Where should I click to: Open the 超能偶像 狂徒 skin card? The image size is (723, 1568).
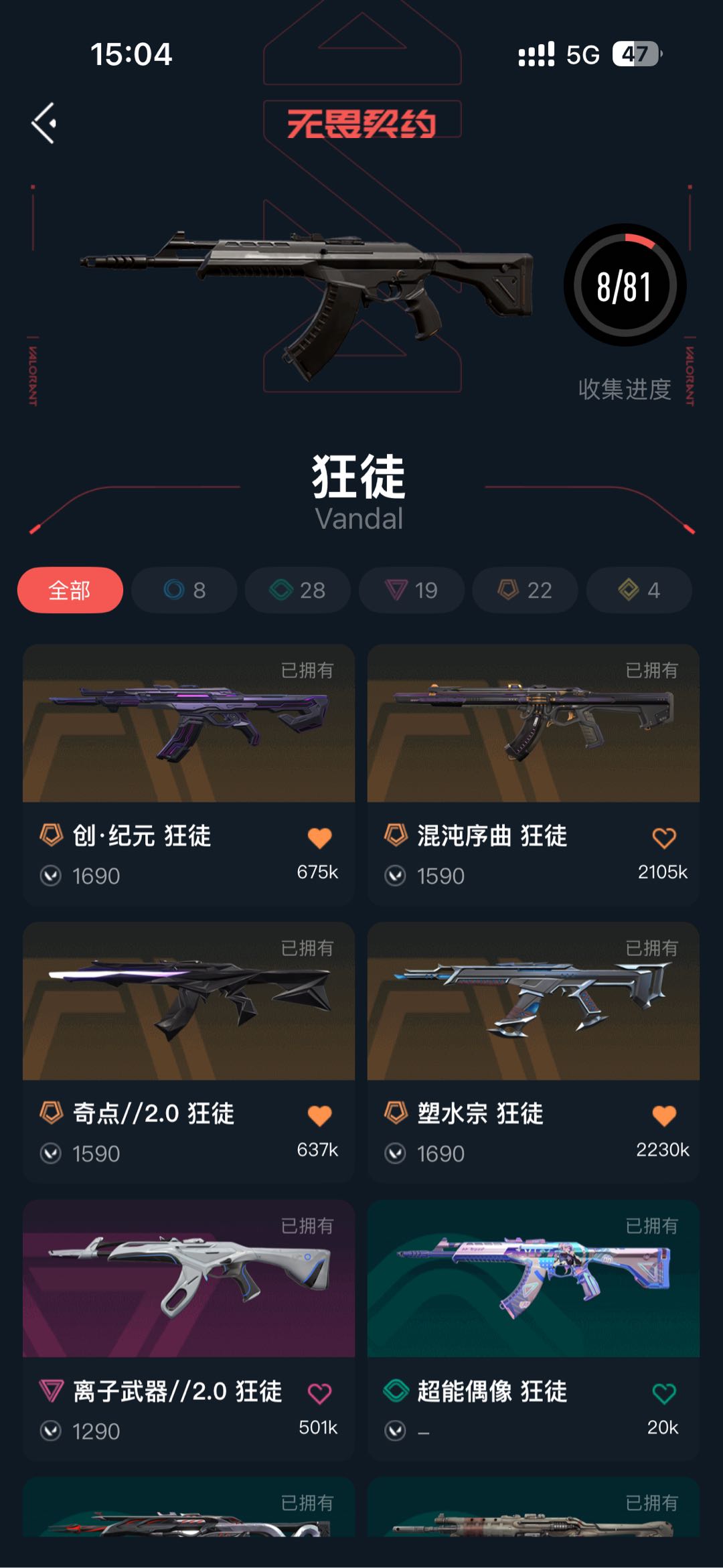pyautogui.click(x=533, y=1279)
